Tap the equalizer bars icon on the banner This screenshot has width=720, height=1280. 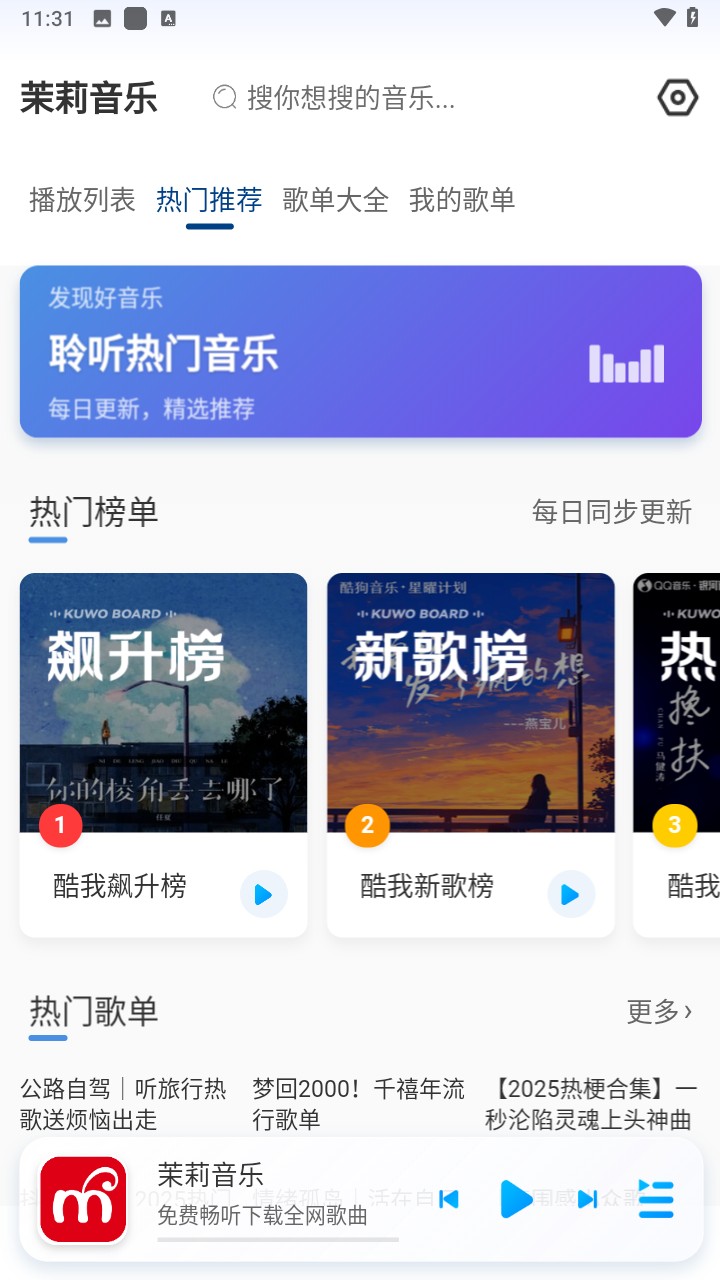tap(626, 364)
